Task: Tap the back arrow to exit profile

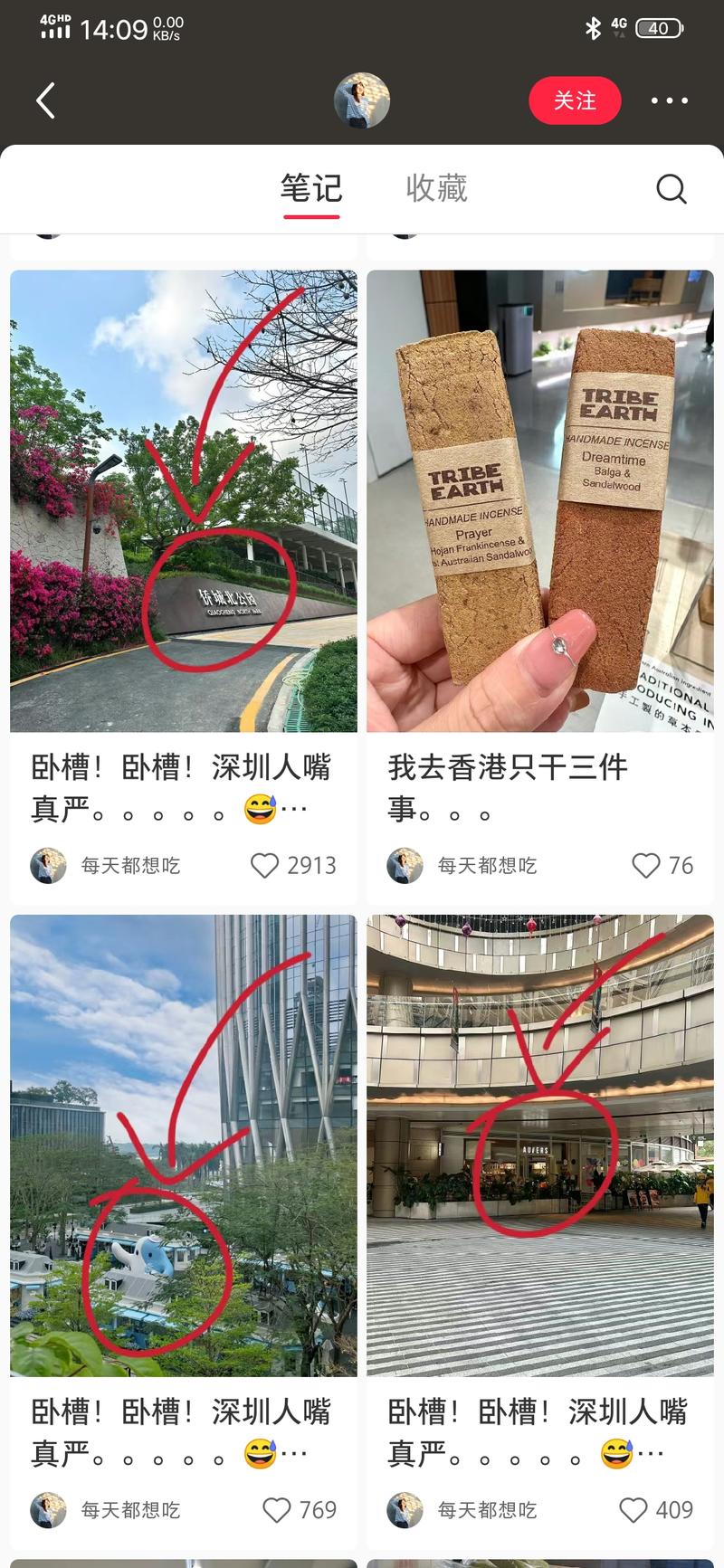Action: (x=45, y=100)
